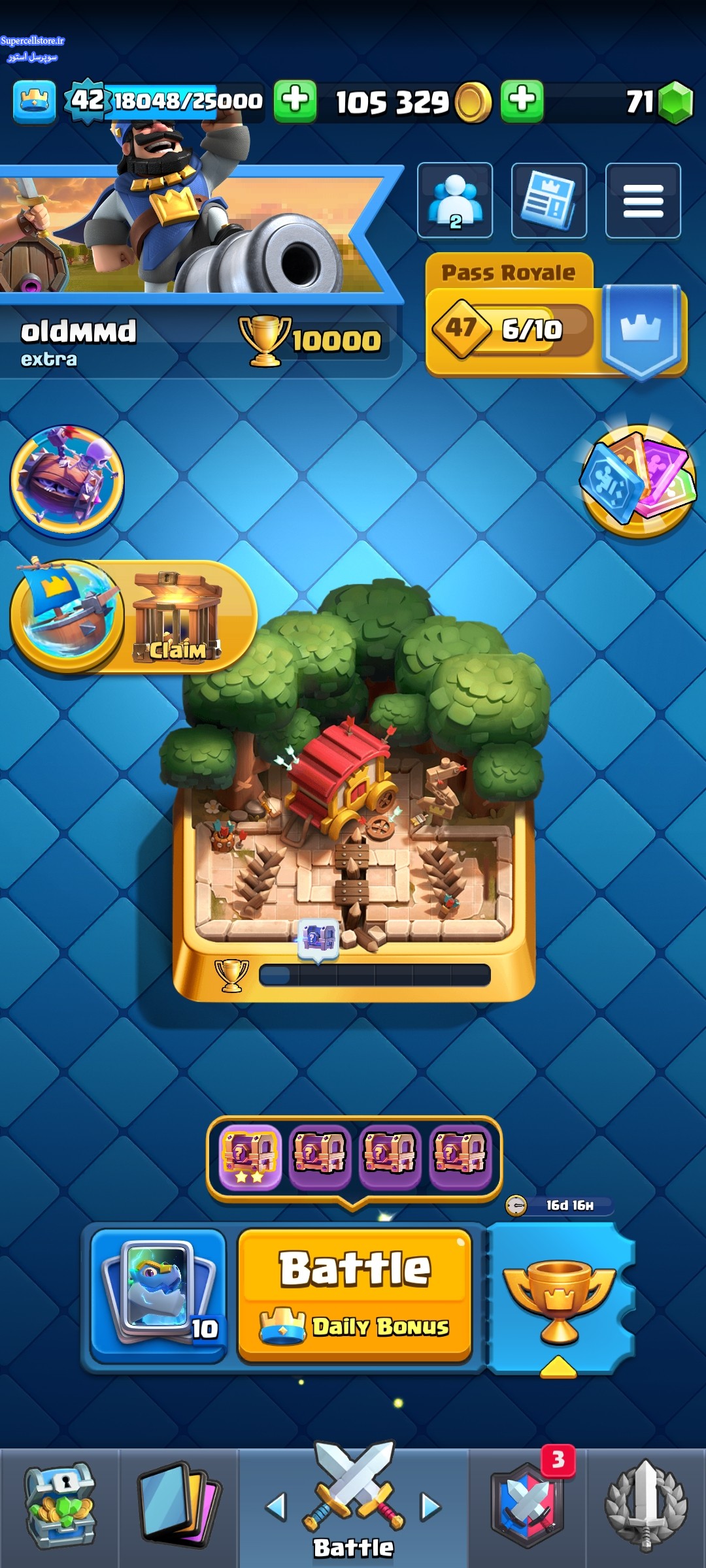The image size is (706, 1568).
Task: Open the colorful cards event icon
Action: pyautogui.click(x=639, y=481)
